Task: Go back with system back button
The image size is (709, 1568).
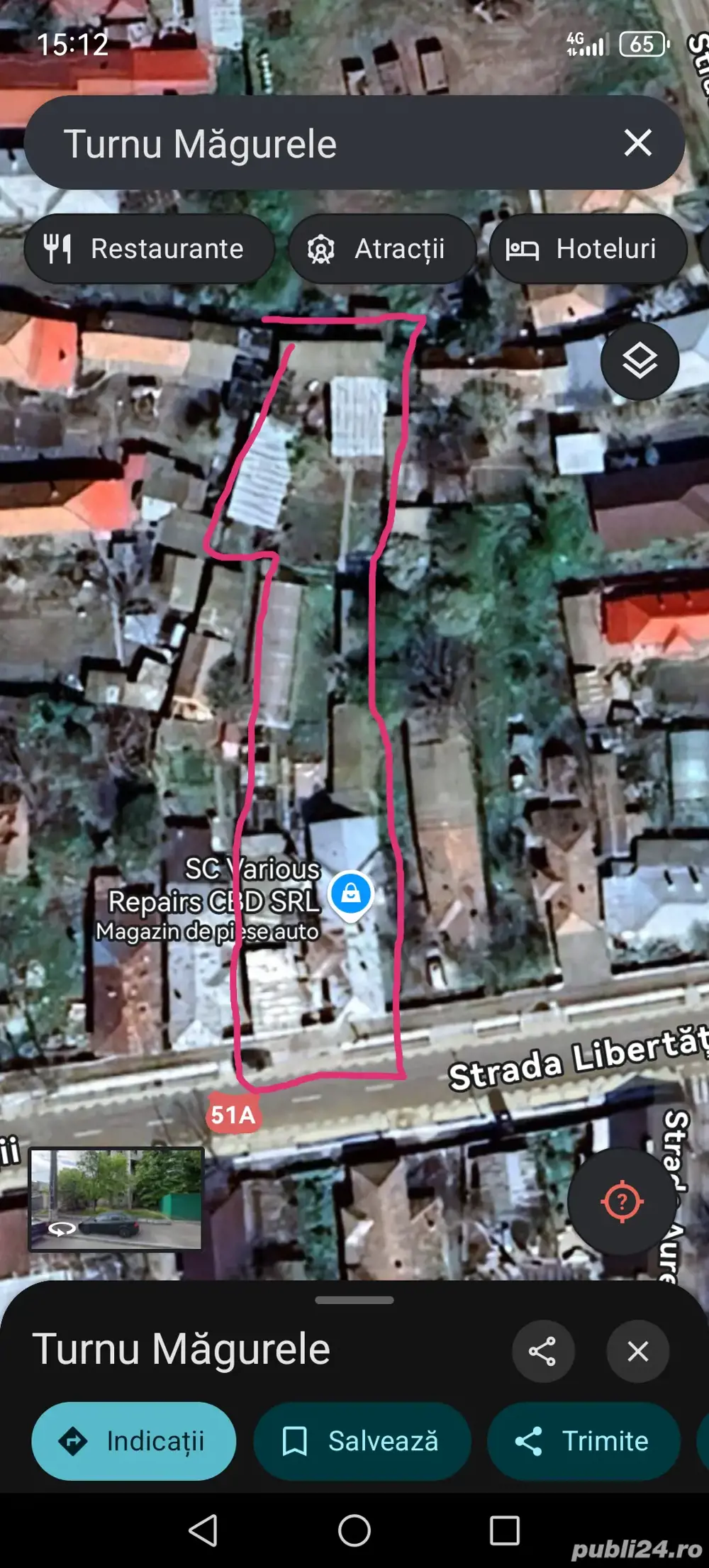Action: pos(203,1530)
